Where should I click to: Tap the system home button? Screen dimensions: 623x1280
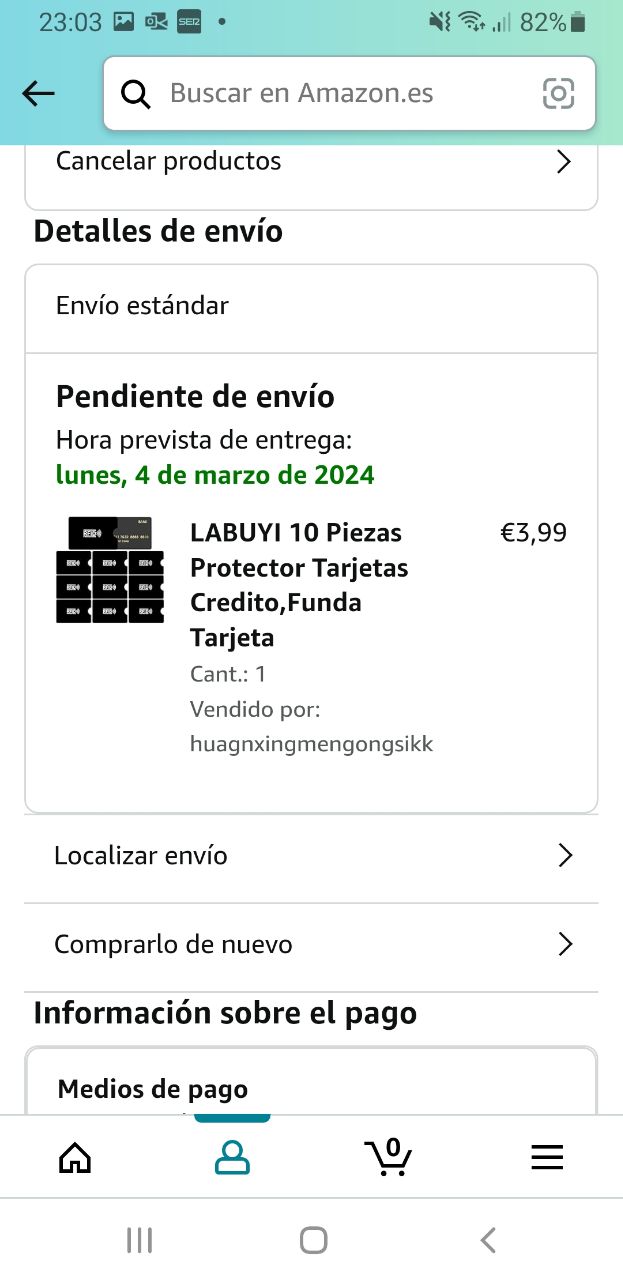click(313, 1241)
